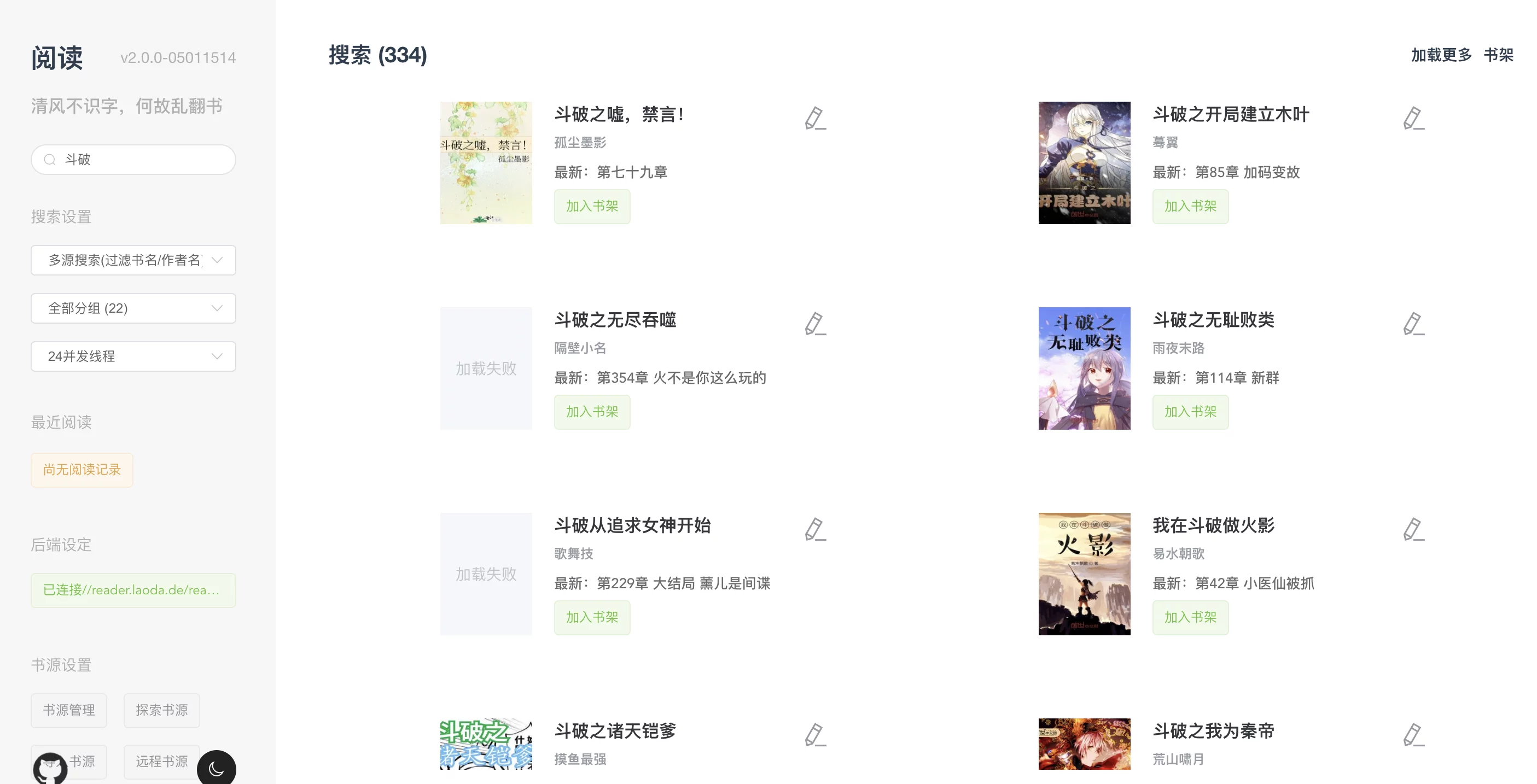Open 探索书源 explore sources
Image resolution: width=1537 pixels, height=784 pixels.
point(161,710)
